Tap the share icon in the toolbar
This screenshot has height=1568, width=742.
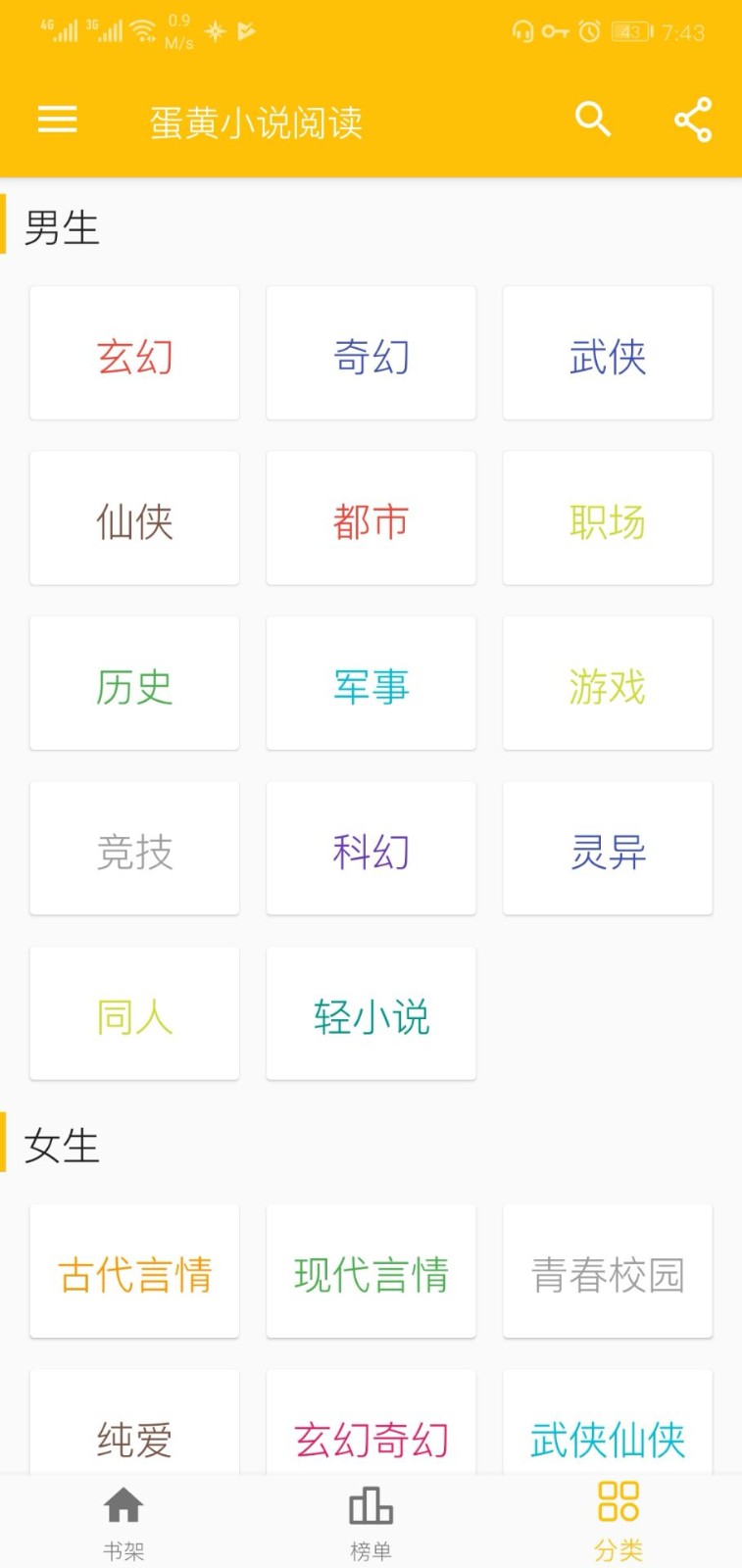(692, 120)
